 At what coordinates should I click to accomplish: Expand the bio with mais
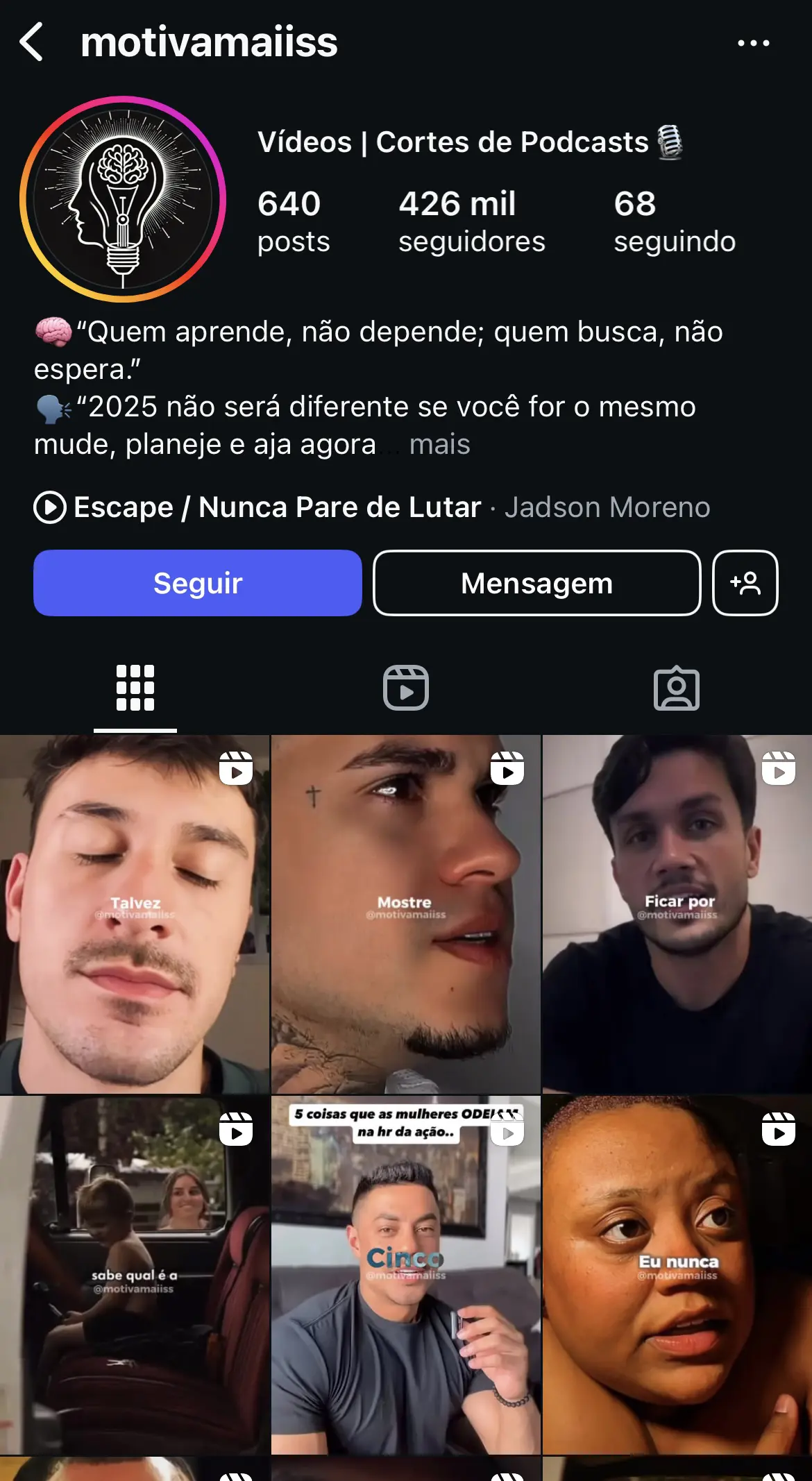[439, 444]
